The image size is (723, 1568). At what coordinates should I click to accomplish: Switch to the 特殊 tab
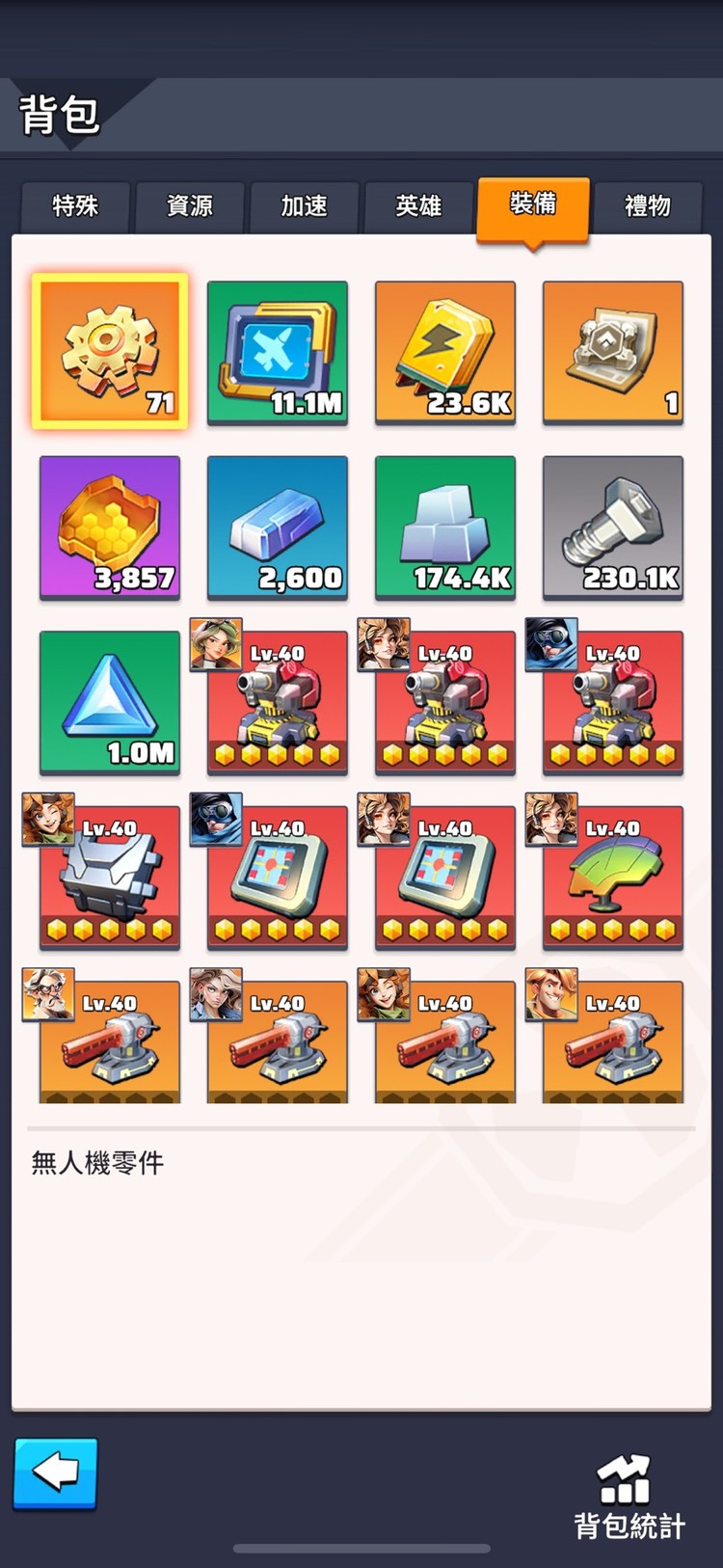[75, 205]
